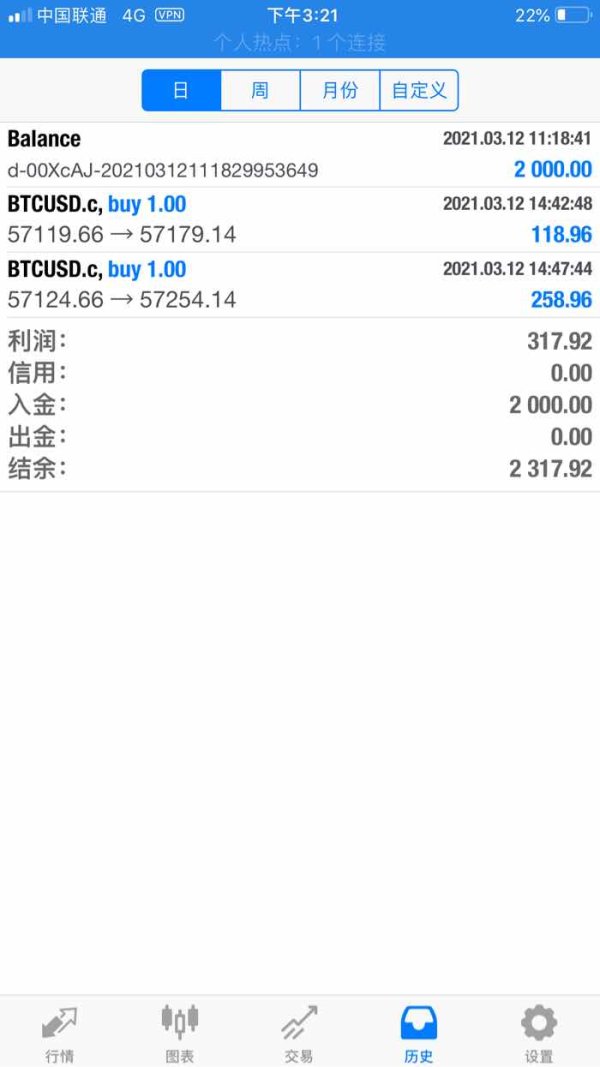Viewport: 600px width, 1067px height.
Task: Choose the 自定义 custom date range
Action: coord(419,90)
